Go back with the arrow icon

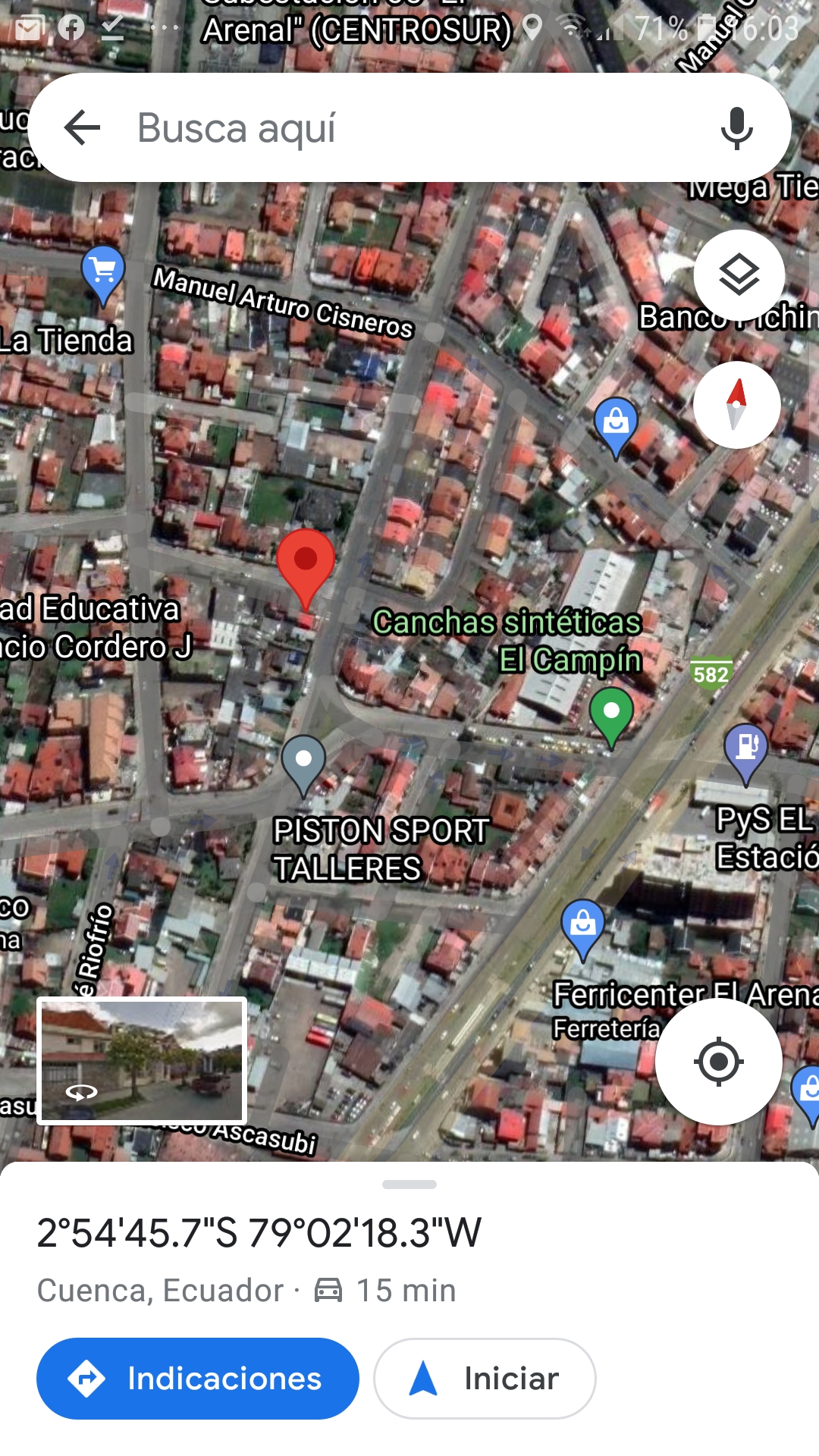tap(83, 127)
